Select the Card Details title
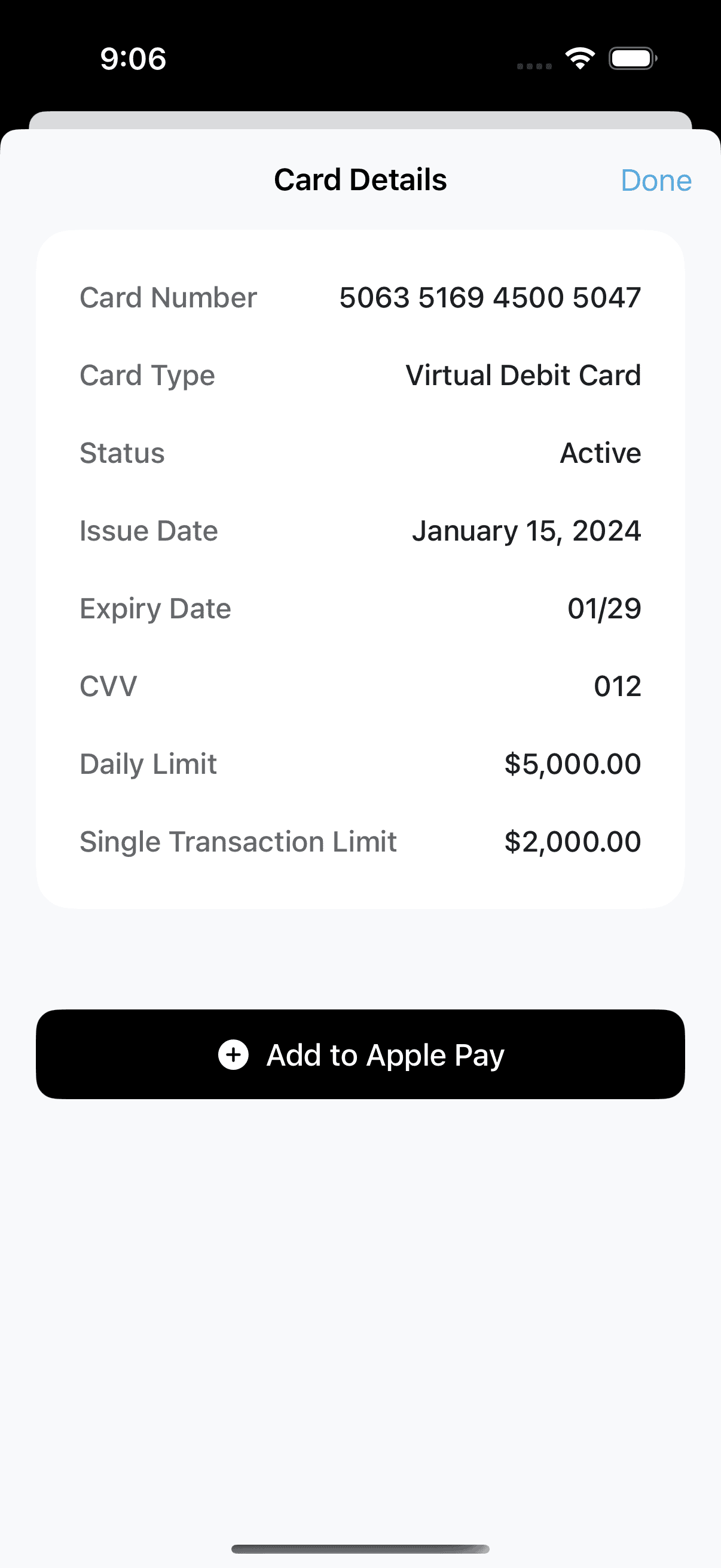The height and width of the screenshot is (1568, 721). [360, 179]
